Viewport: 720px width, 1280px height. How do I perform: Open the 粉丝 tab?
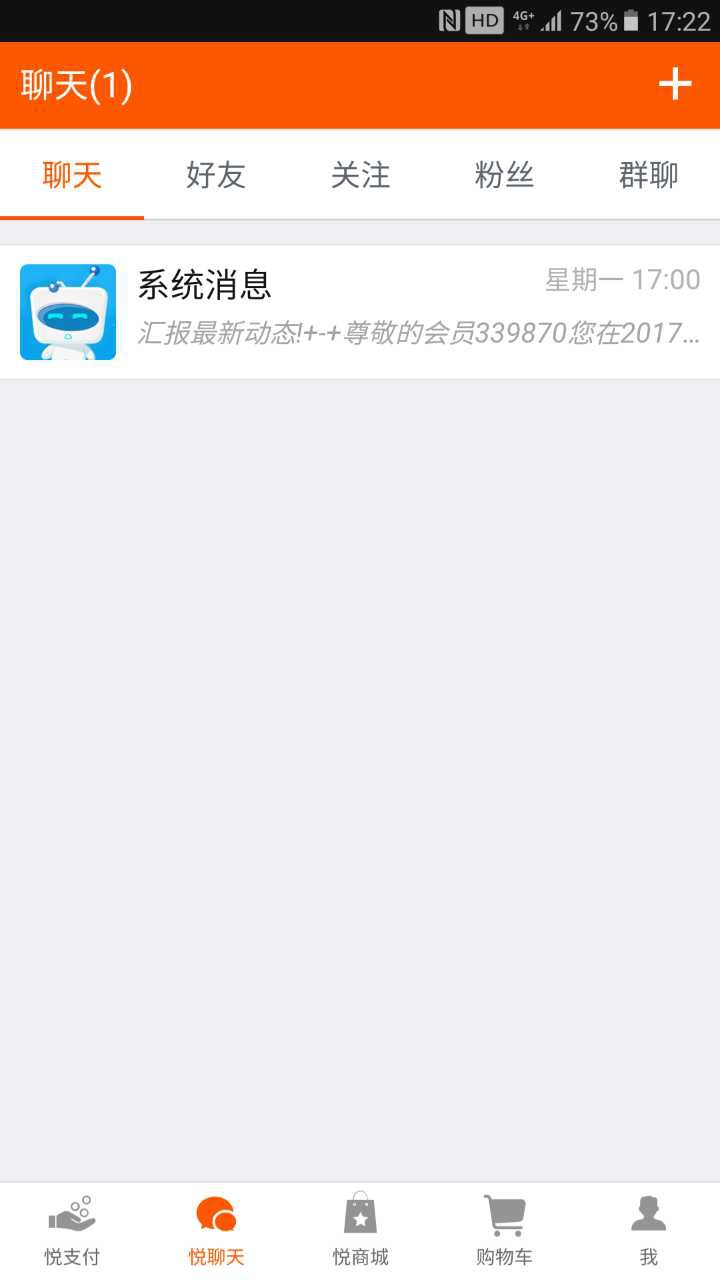[504, 176]
